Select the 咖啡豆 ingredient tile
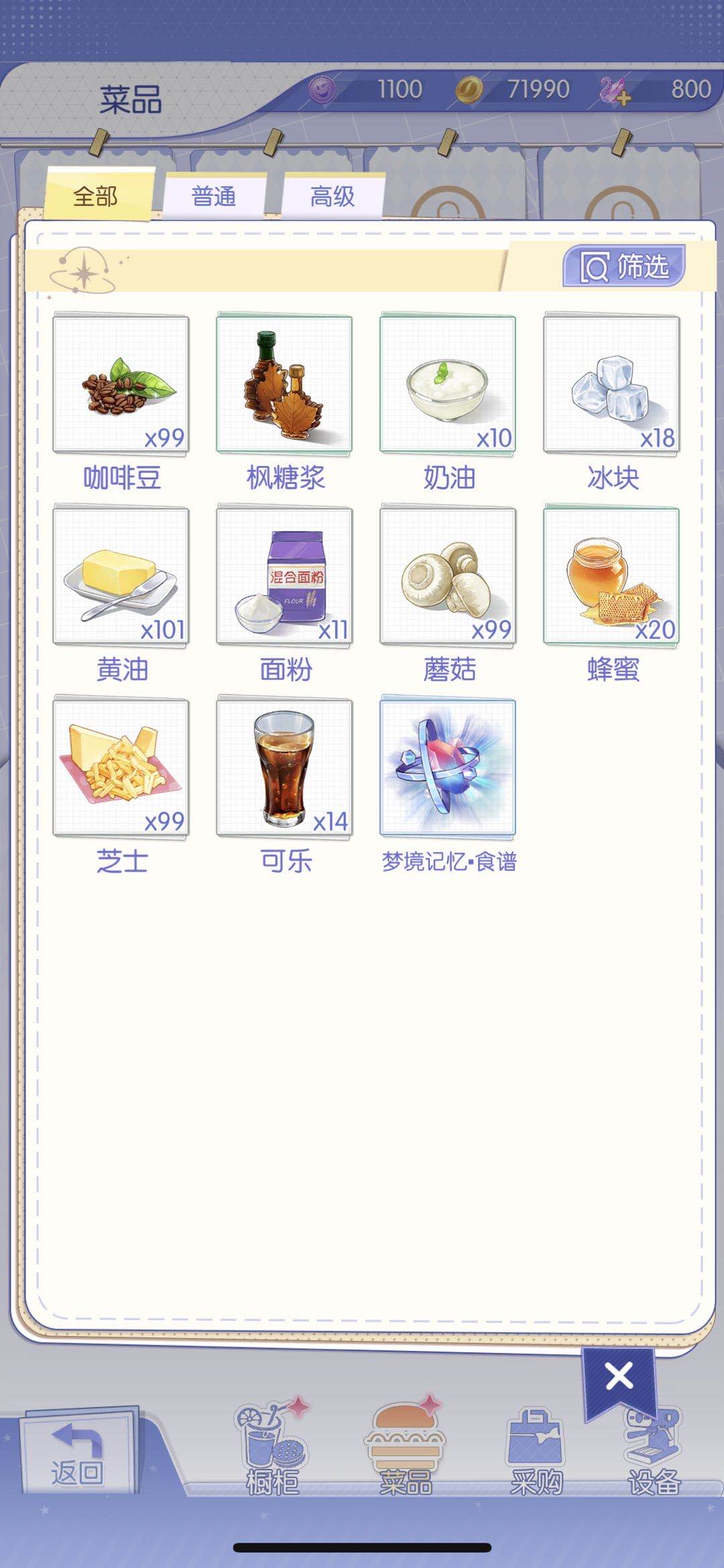This screenshot has width=724, height=1568. point(121,384)
